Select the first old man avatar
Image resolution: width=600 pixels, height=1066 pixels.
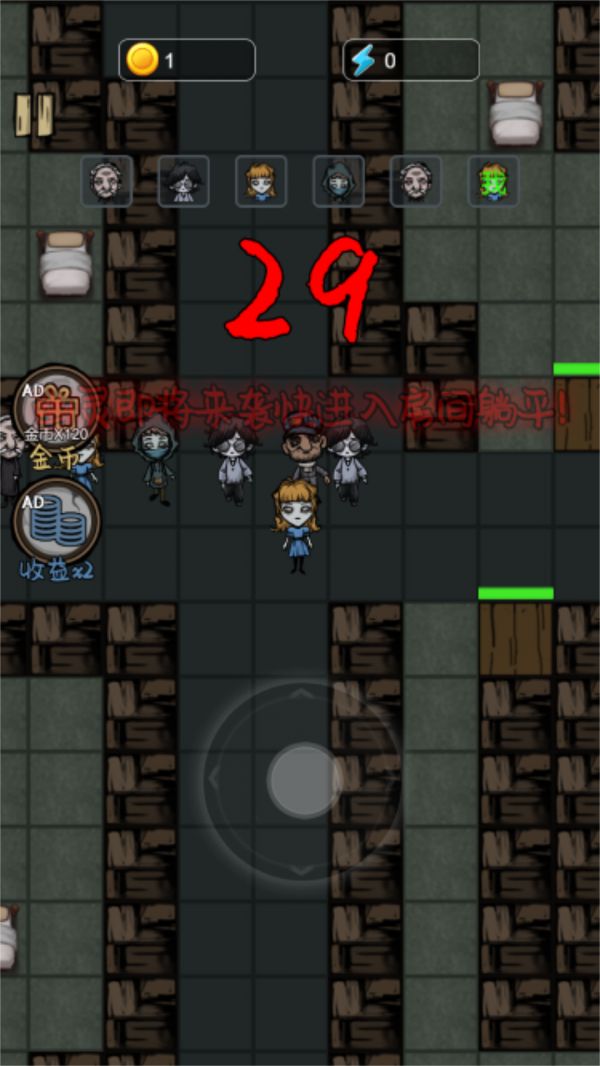tap(106, 181)
